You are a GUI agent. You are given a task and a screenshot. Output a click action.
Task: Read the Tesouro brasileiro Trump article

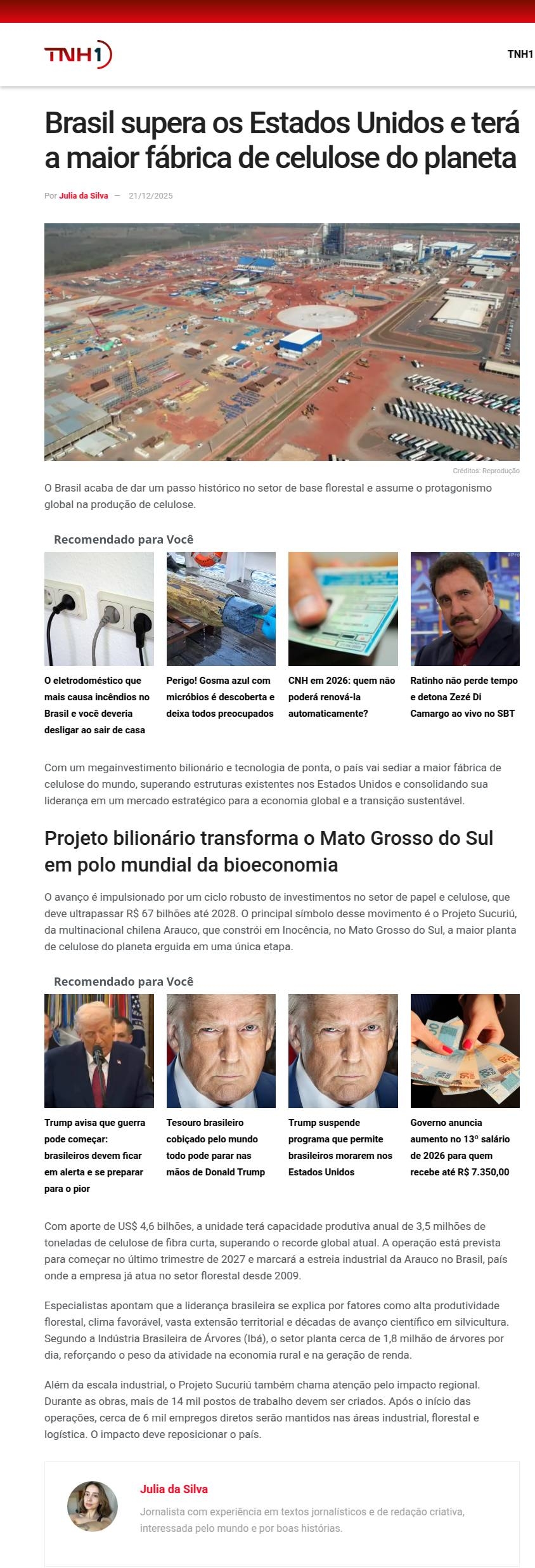coord(216,1147)
